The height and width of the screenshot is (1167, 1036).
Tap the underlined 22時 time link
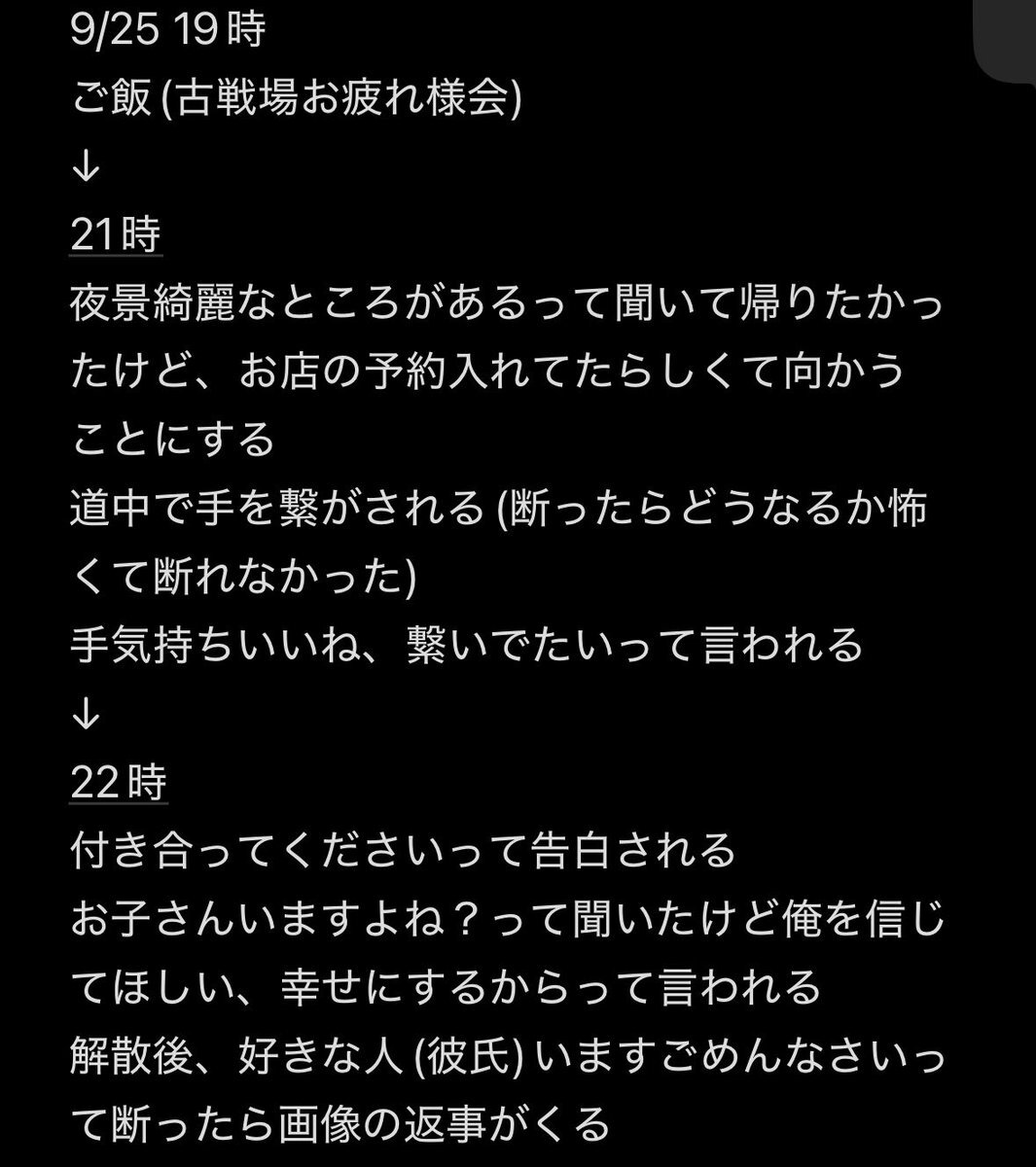click(x=119, y=782)
